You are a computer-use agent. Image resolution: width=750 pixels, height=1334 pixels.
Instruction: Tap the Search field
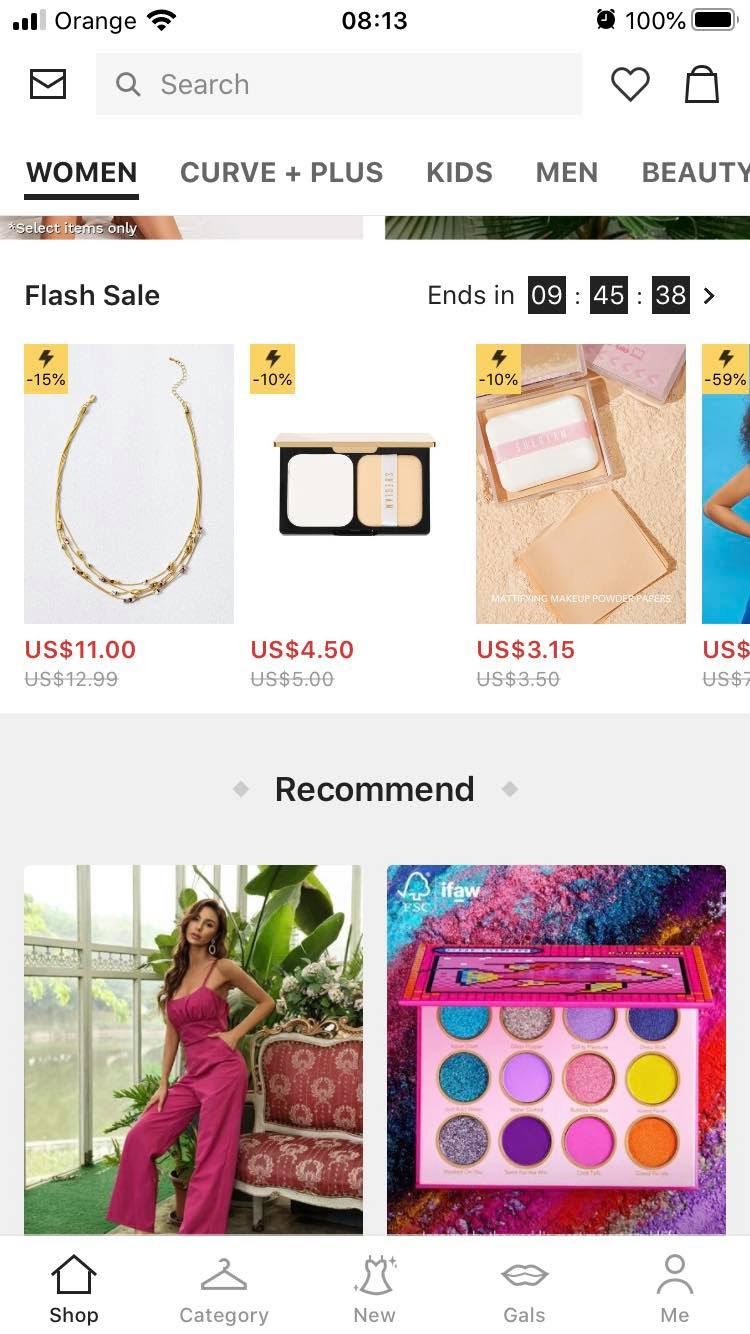point(338,84)
